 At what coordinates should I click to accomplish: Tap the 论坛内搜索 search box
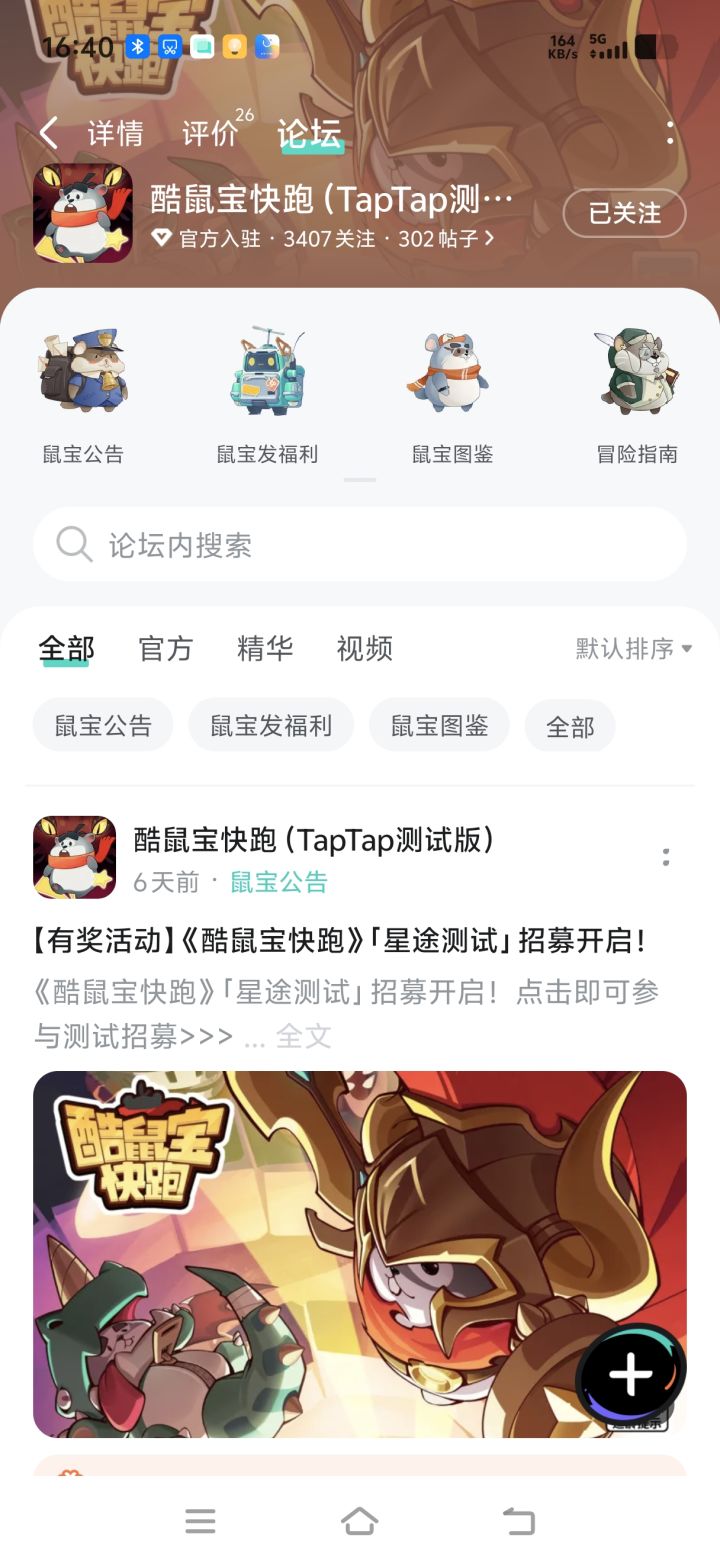click(x=360, y=545)
